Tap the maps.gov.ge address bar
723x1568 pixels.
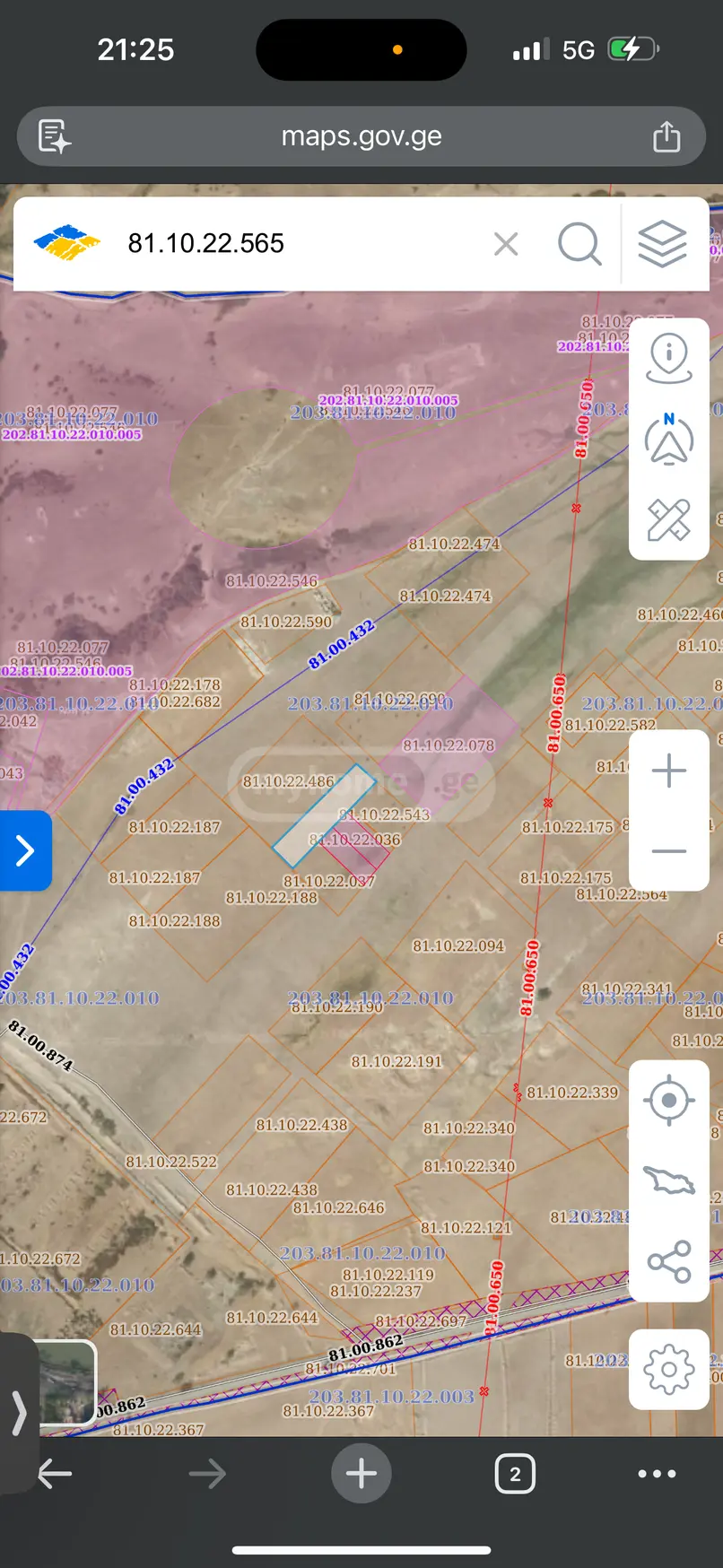pyautogui.click(x=361, y=136)
